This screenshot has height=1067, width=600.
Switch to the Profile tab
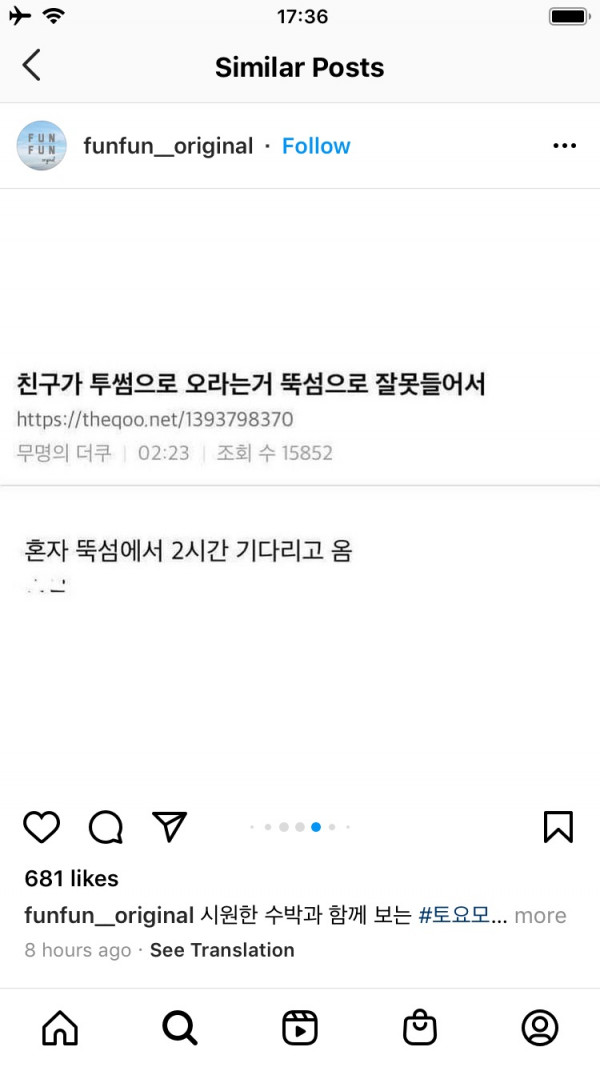(x=540, y=1027)
